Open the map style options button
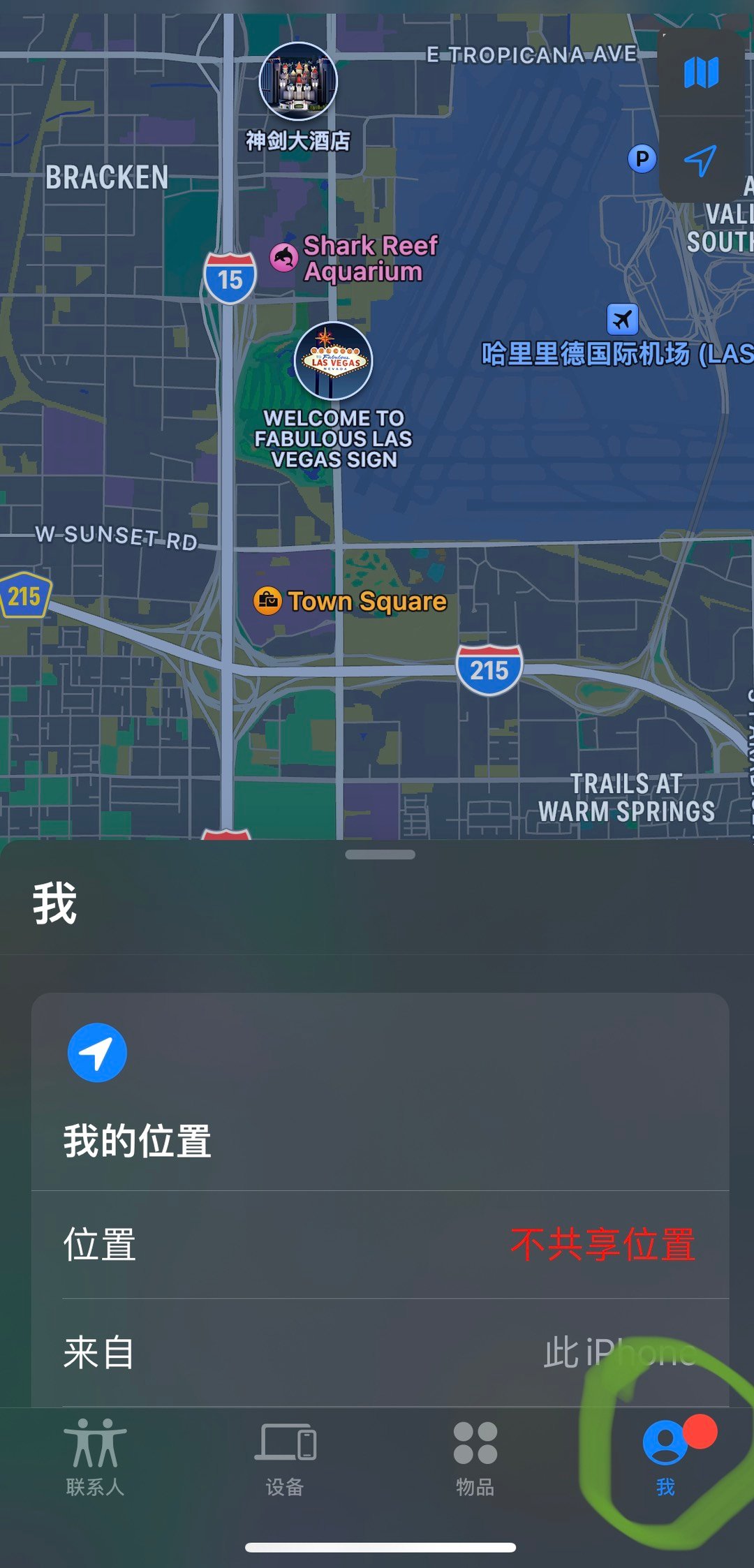Image resolution: width=754 pixels, height=1568 pixels. (701, 73)
